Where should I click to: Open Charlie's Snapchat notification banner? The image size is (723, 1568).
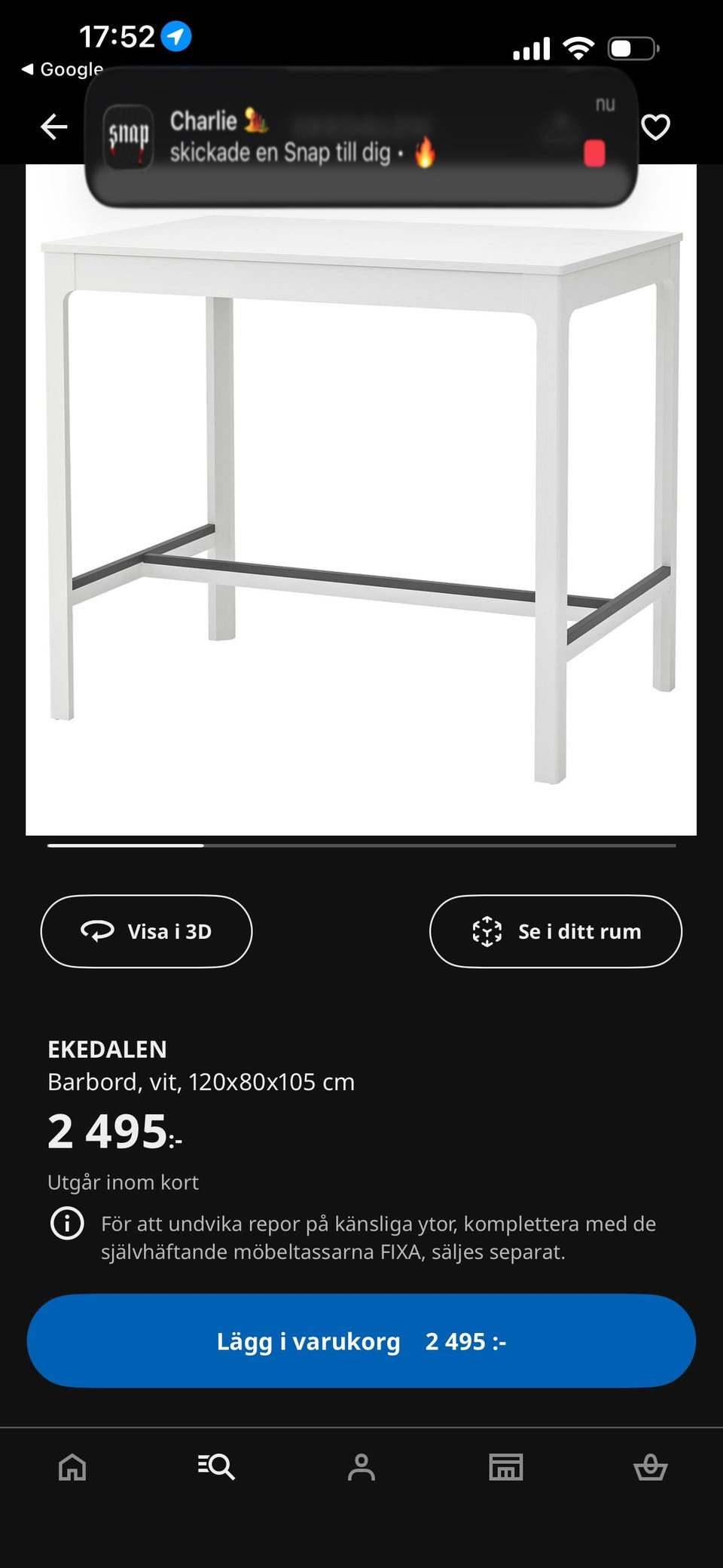[361, 137]
